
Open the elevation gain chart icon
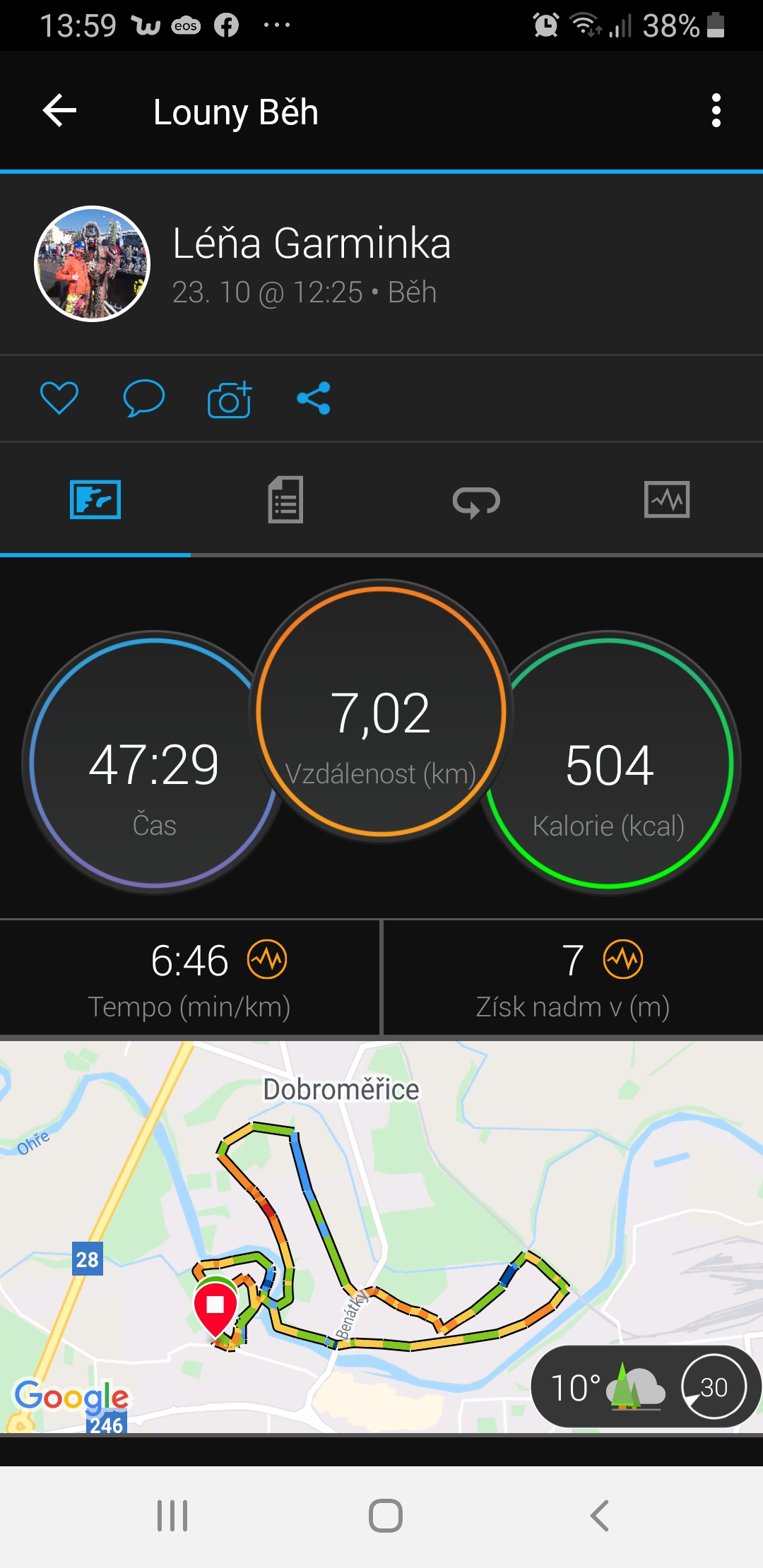[x=623, y=959]
